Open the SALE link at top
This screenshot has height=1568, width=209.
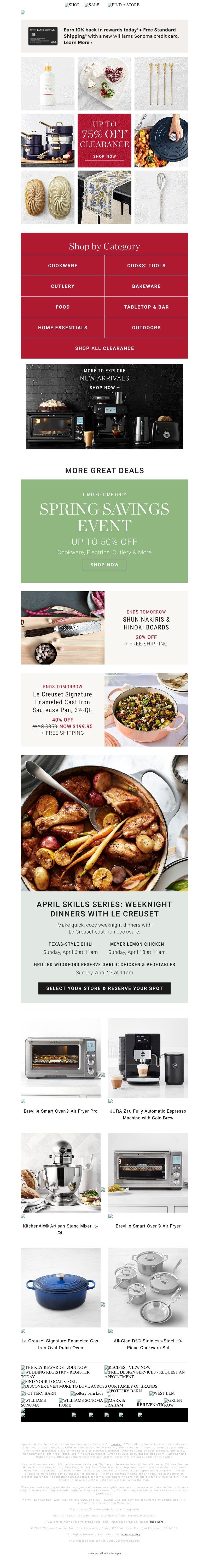pyautogui.click(x=92, y=5)
